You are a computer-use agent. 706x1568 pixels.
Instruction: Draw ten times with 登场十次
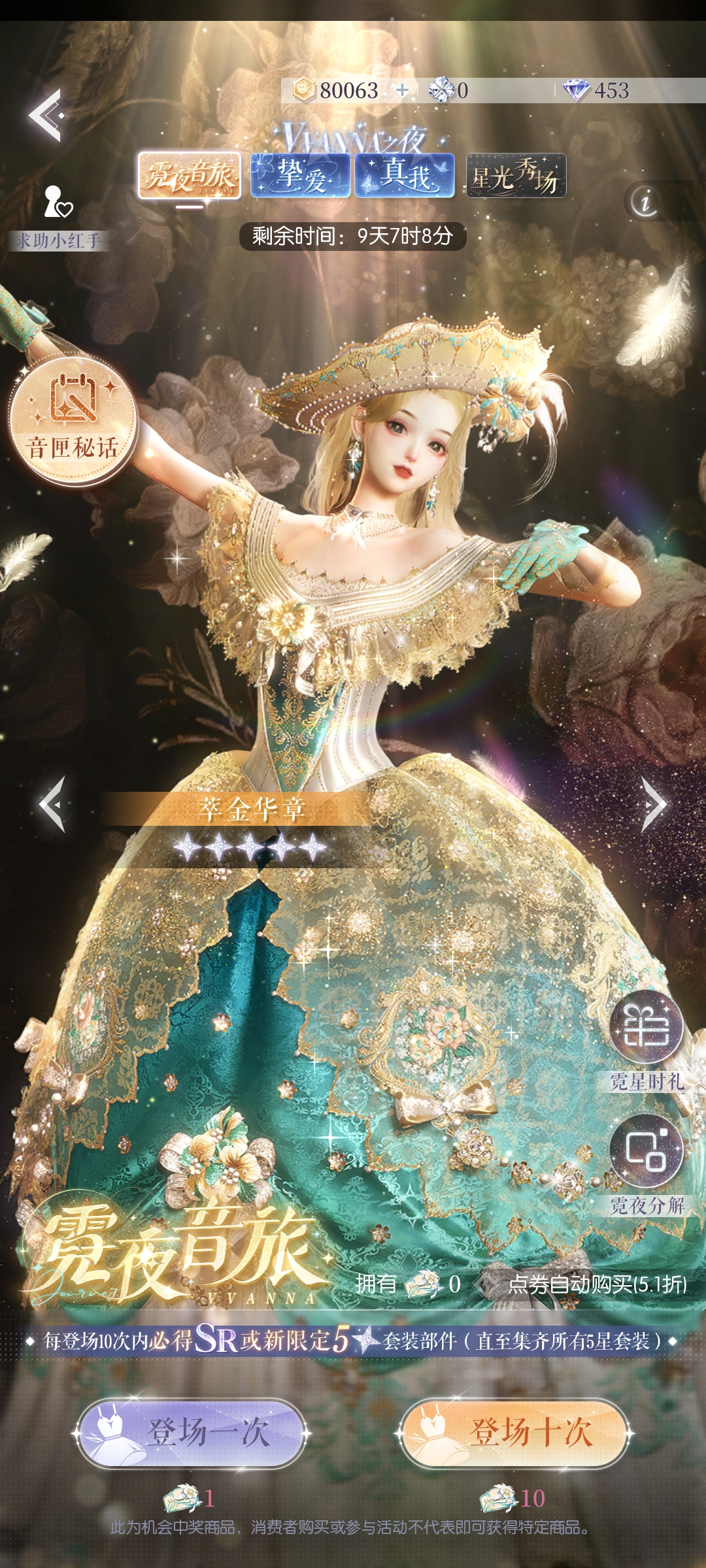click(x=514, y=1433)
